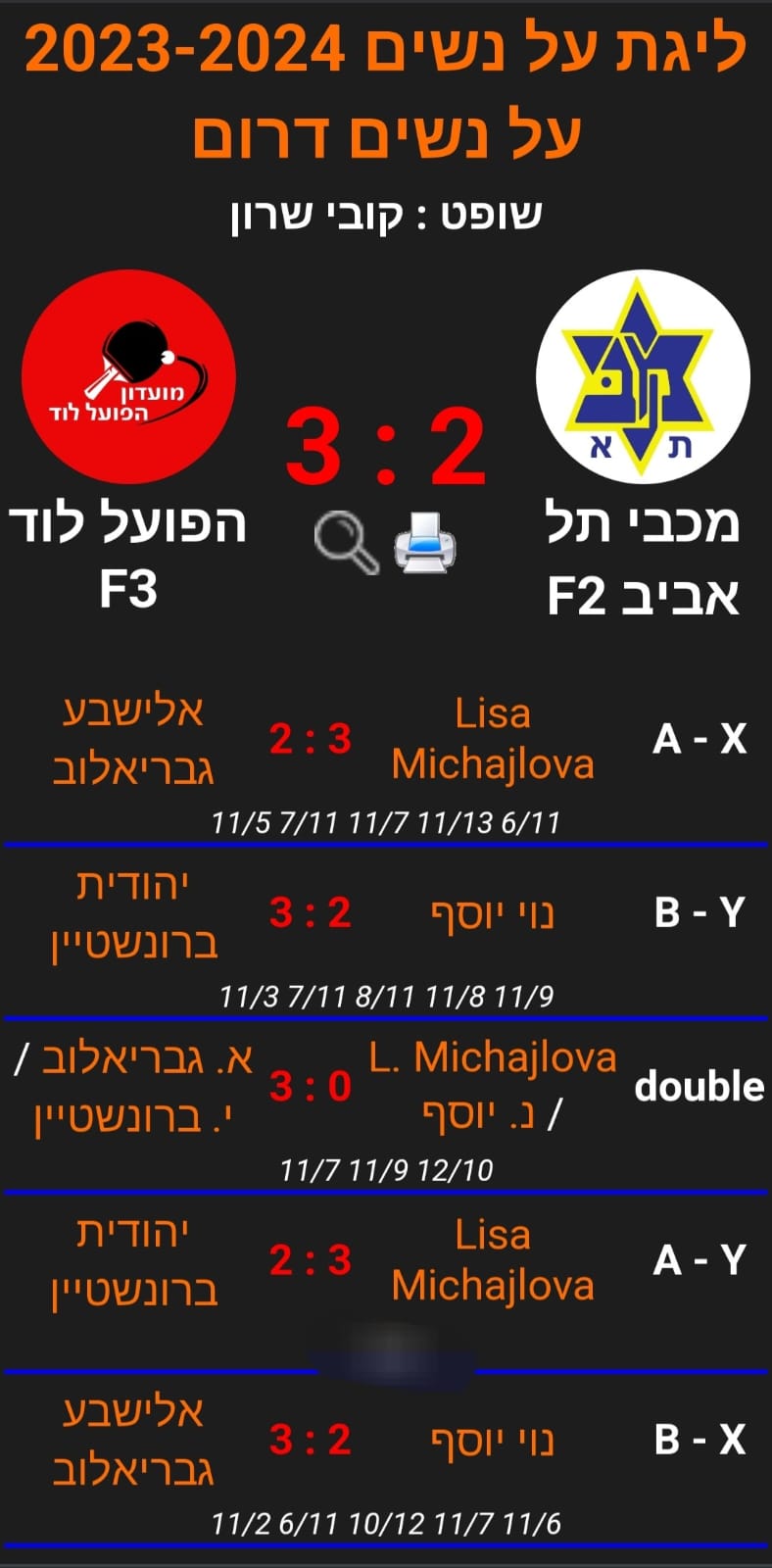Print the match report via printer icon
Screen dimensions: 772x1568
coord(424,543)
